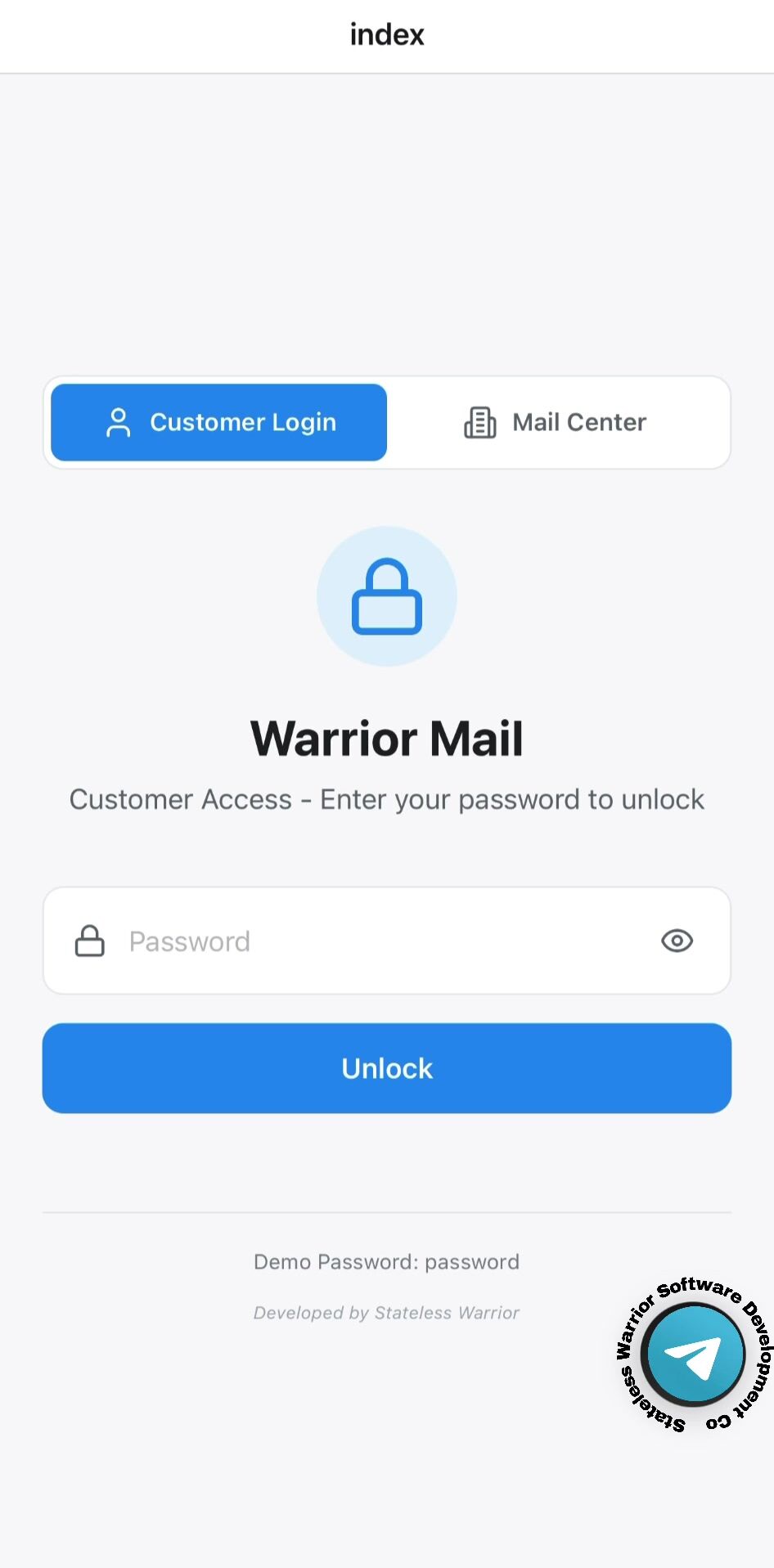Select the Customer Login tab

[218, 422]
